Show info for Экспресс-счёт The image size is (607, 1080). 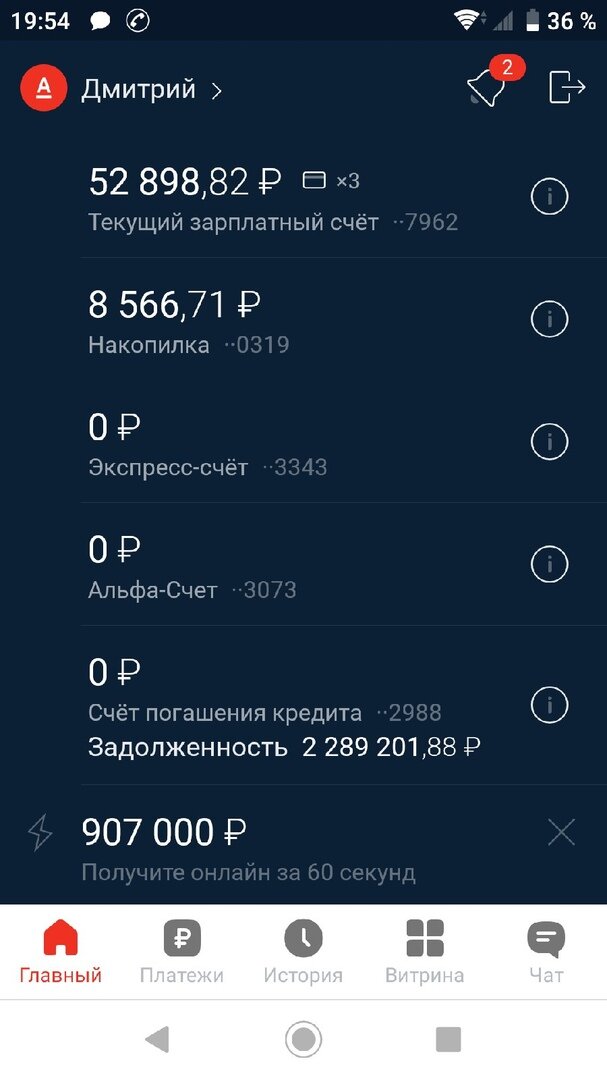tap(549, 441)
